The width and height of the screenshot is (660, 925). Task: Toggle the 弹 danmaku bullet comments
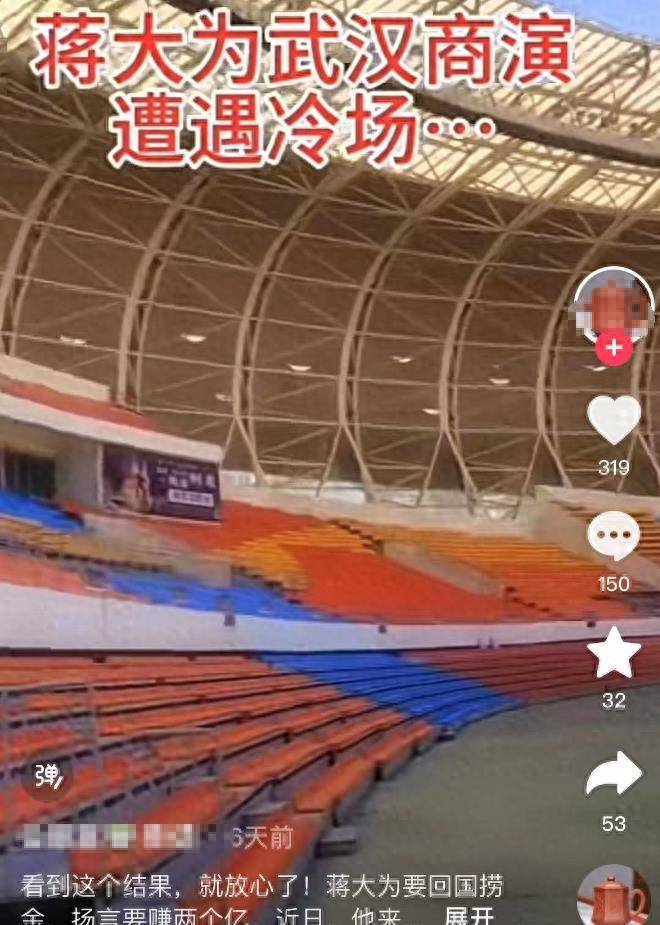(47, 774)
